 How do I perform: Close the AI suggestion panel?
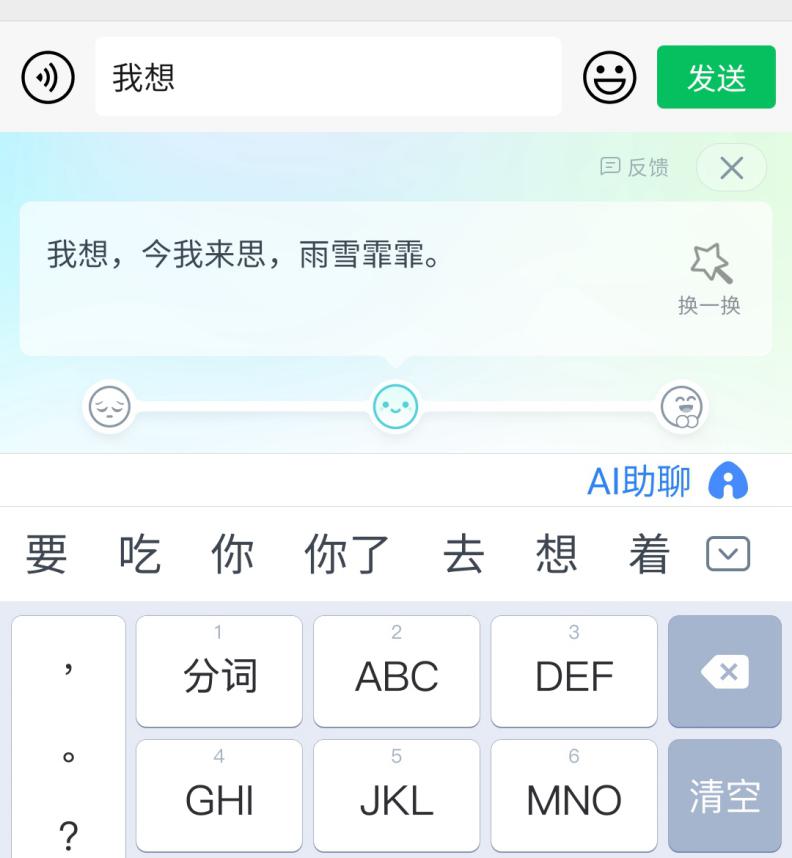pyautogui.click(x=731, y=167)
